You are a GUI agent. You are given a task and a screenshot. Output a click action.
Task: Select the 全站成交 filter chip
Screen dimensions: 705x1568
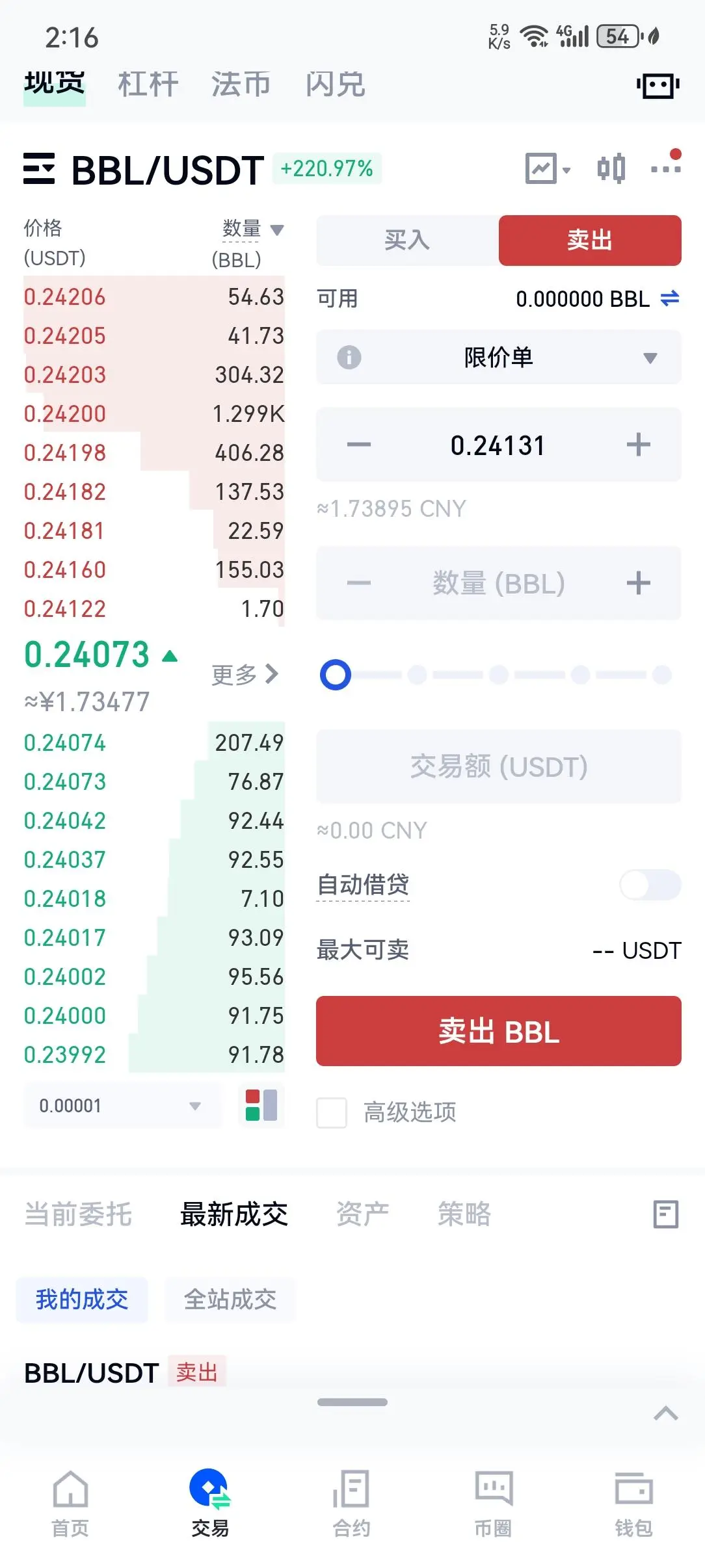230,1300
